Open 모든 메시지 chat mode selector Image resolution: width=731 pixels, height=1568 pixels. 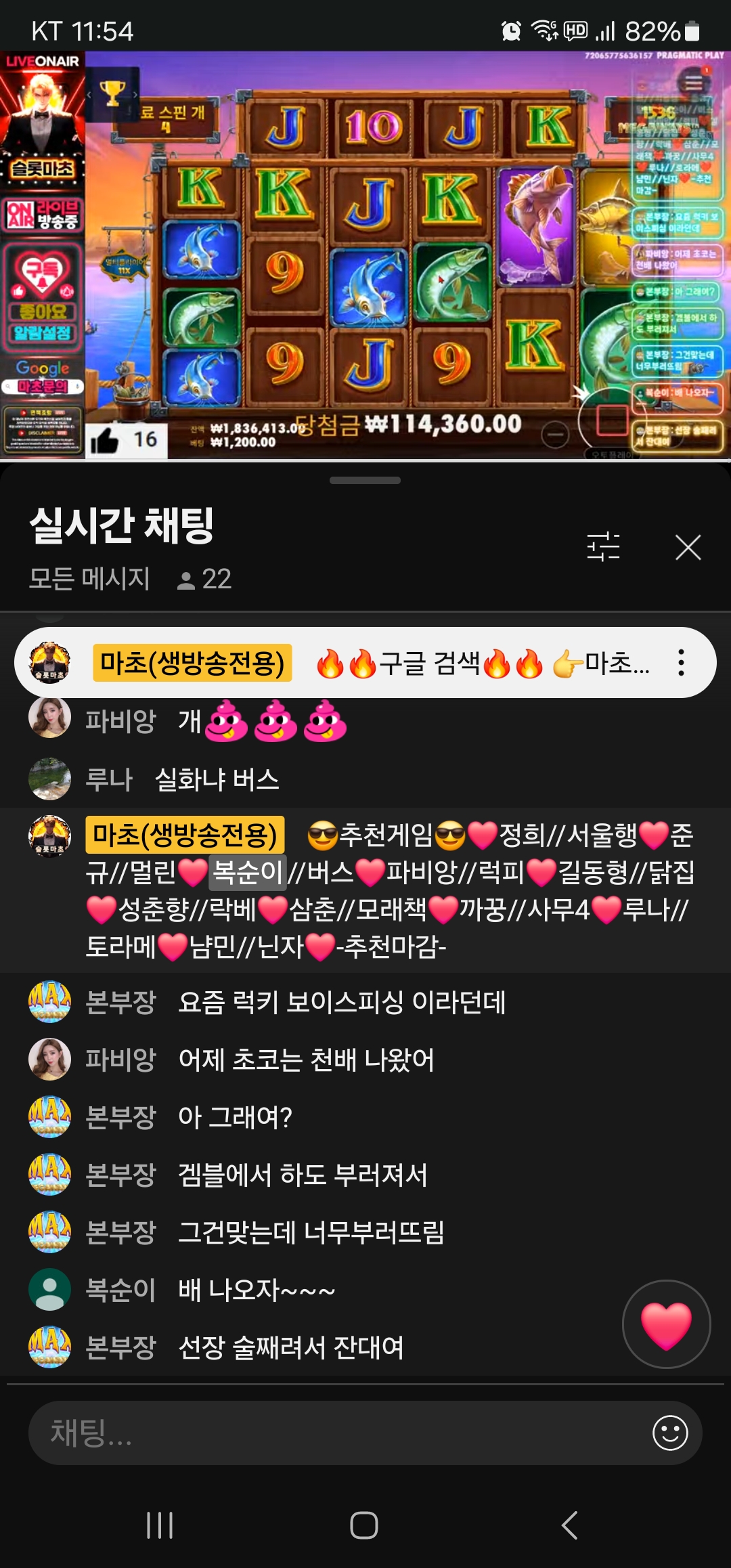click(89, 579)
